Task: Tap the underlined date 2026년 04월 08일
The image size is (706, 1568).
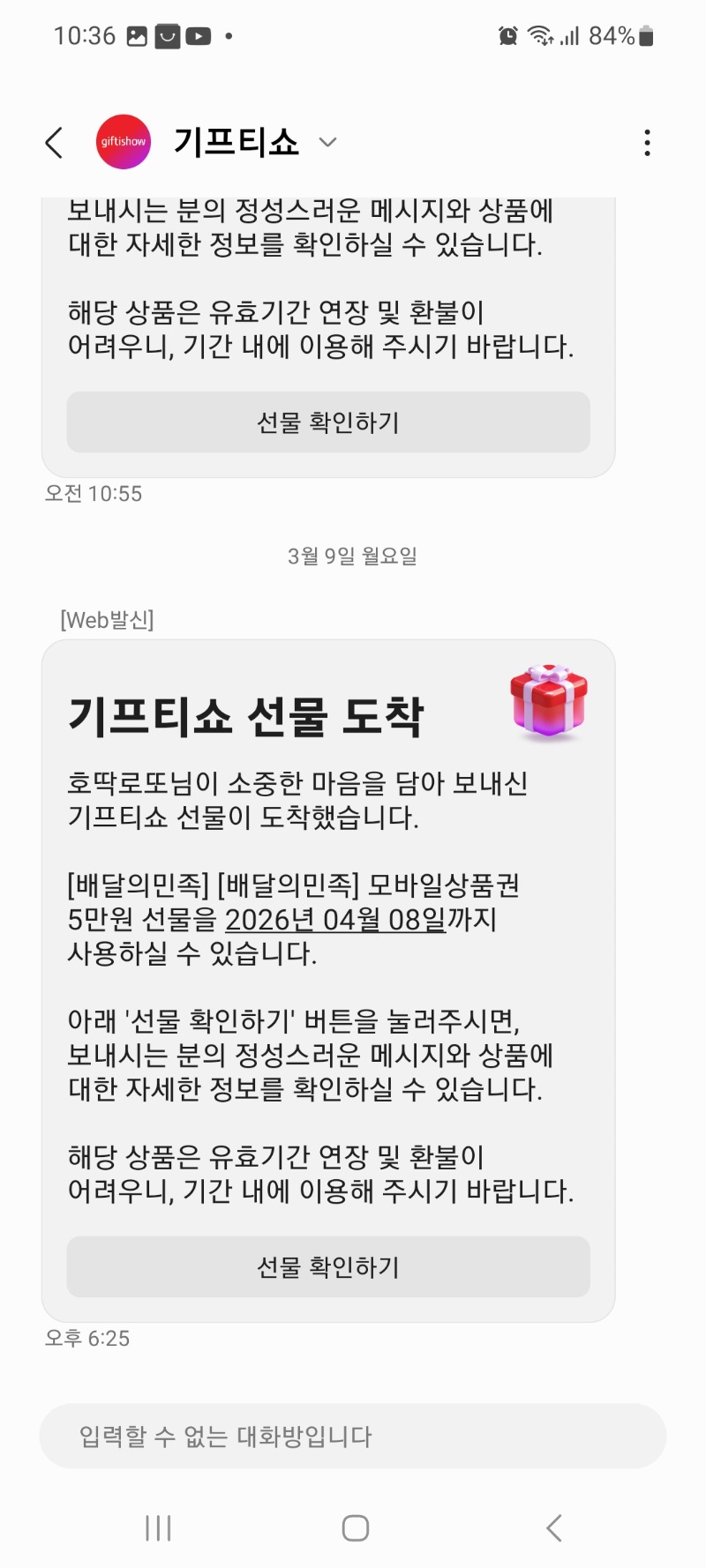Action: (334, 920)
